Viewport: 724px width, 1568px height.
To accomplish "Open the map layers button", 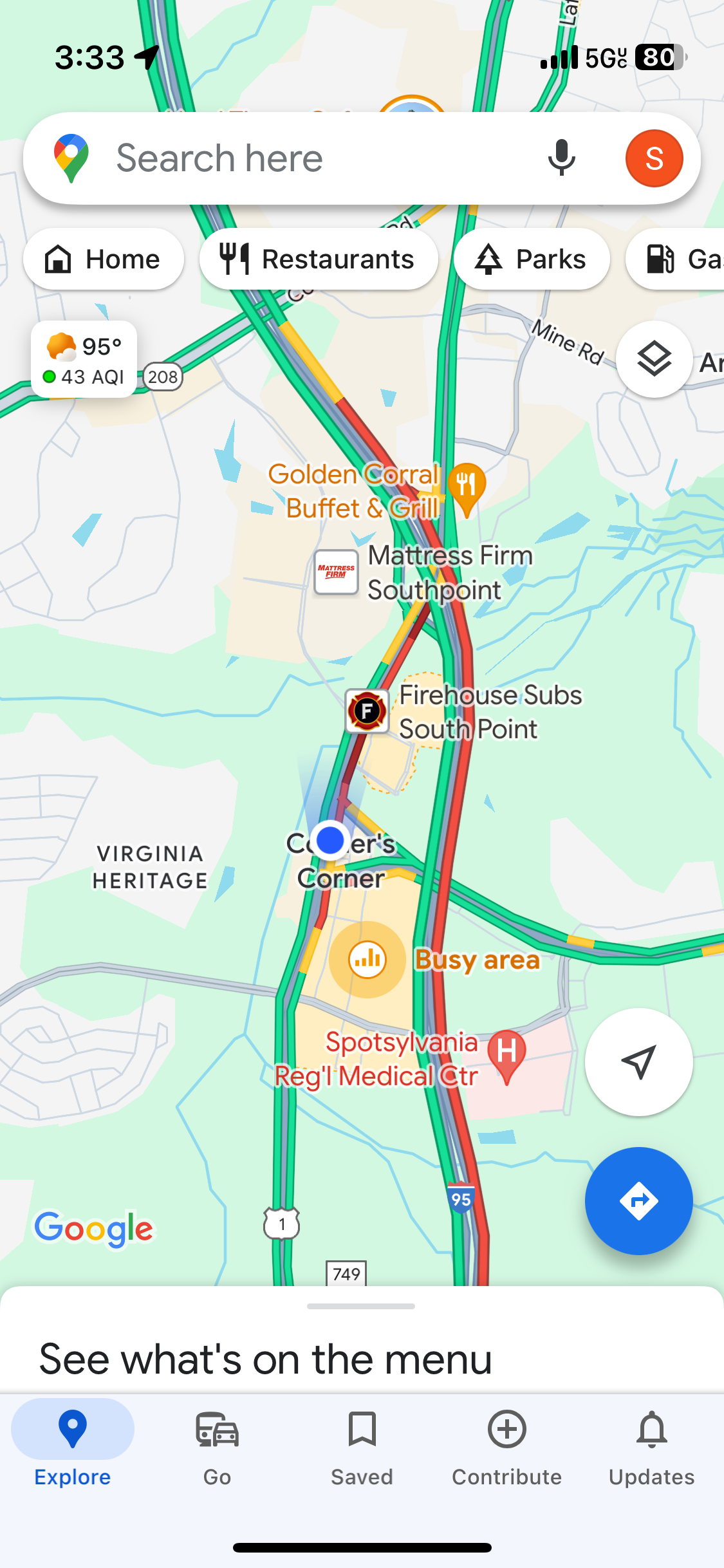I will click(654, 359).
